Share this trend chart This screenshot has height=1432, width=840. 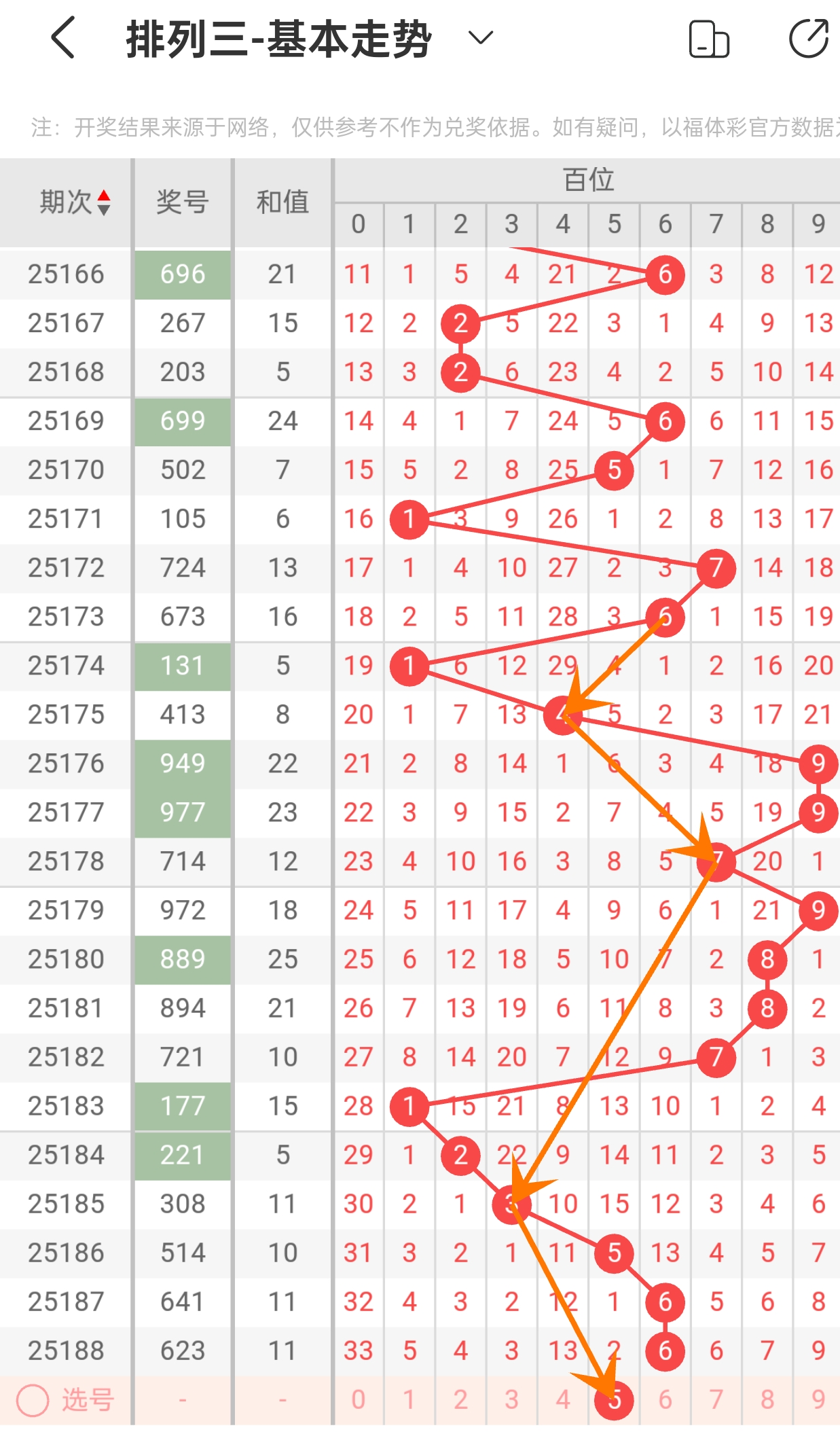click(808, 39)
